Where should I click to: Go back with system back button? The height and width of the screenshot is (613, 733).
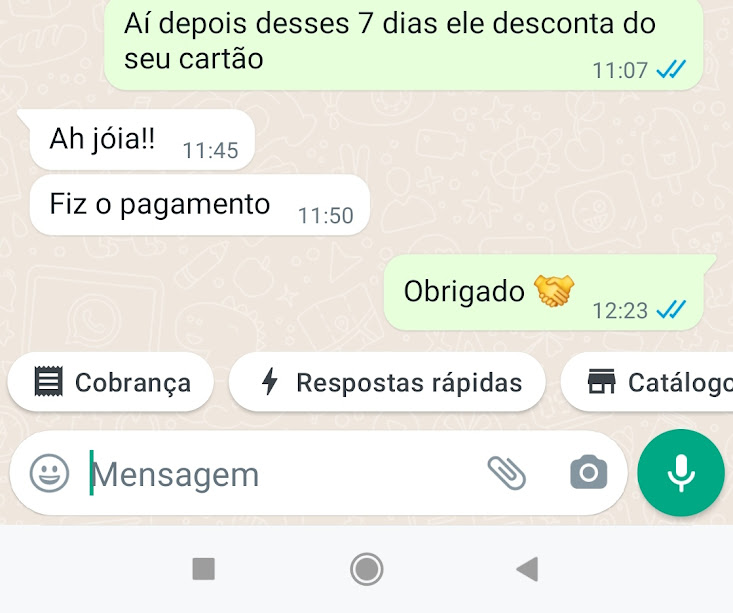(x=527, y=569)
